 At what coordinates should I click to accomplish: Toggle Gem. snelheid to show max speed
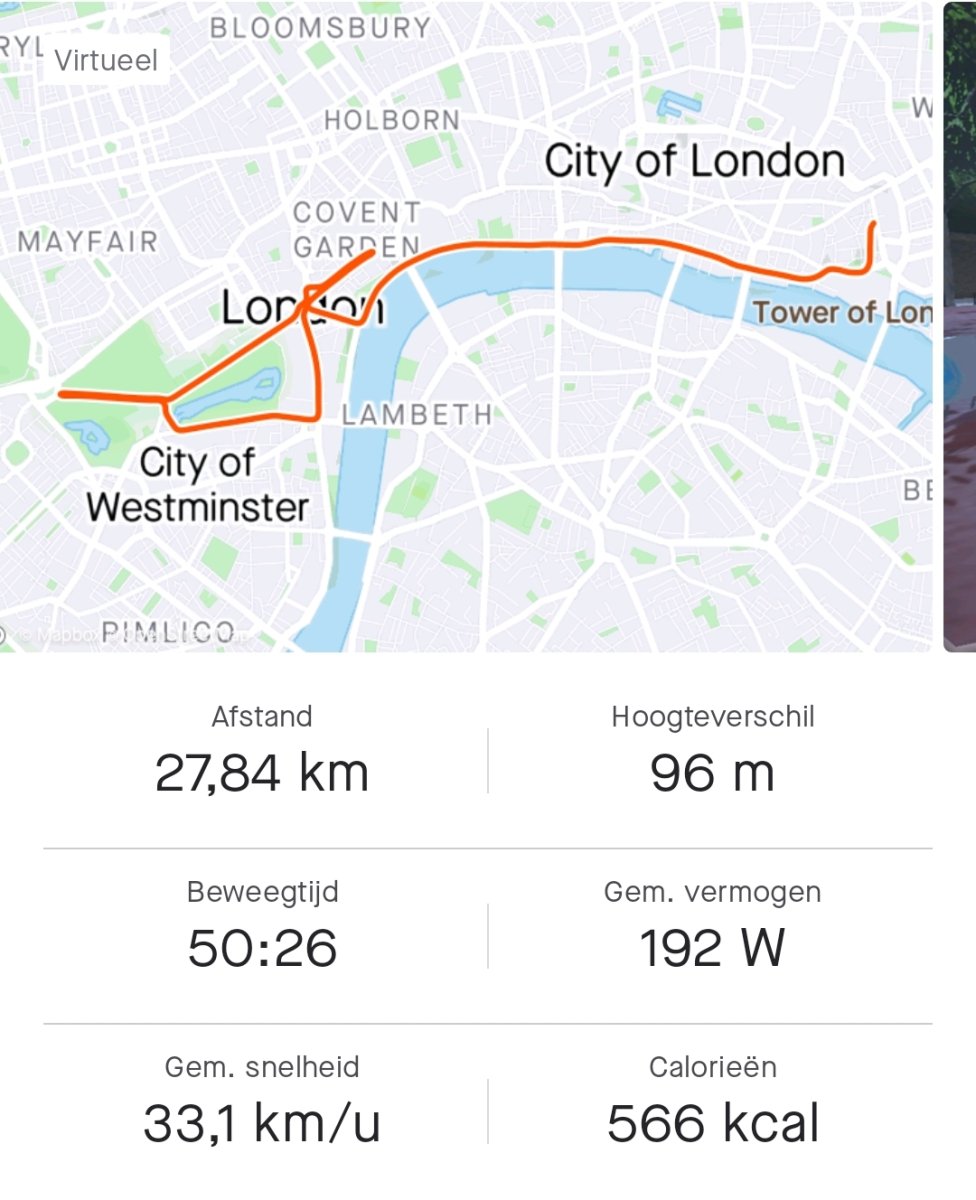tap(262, 1095)
